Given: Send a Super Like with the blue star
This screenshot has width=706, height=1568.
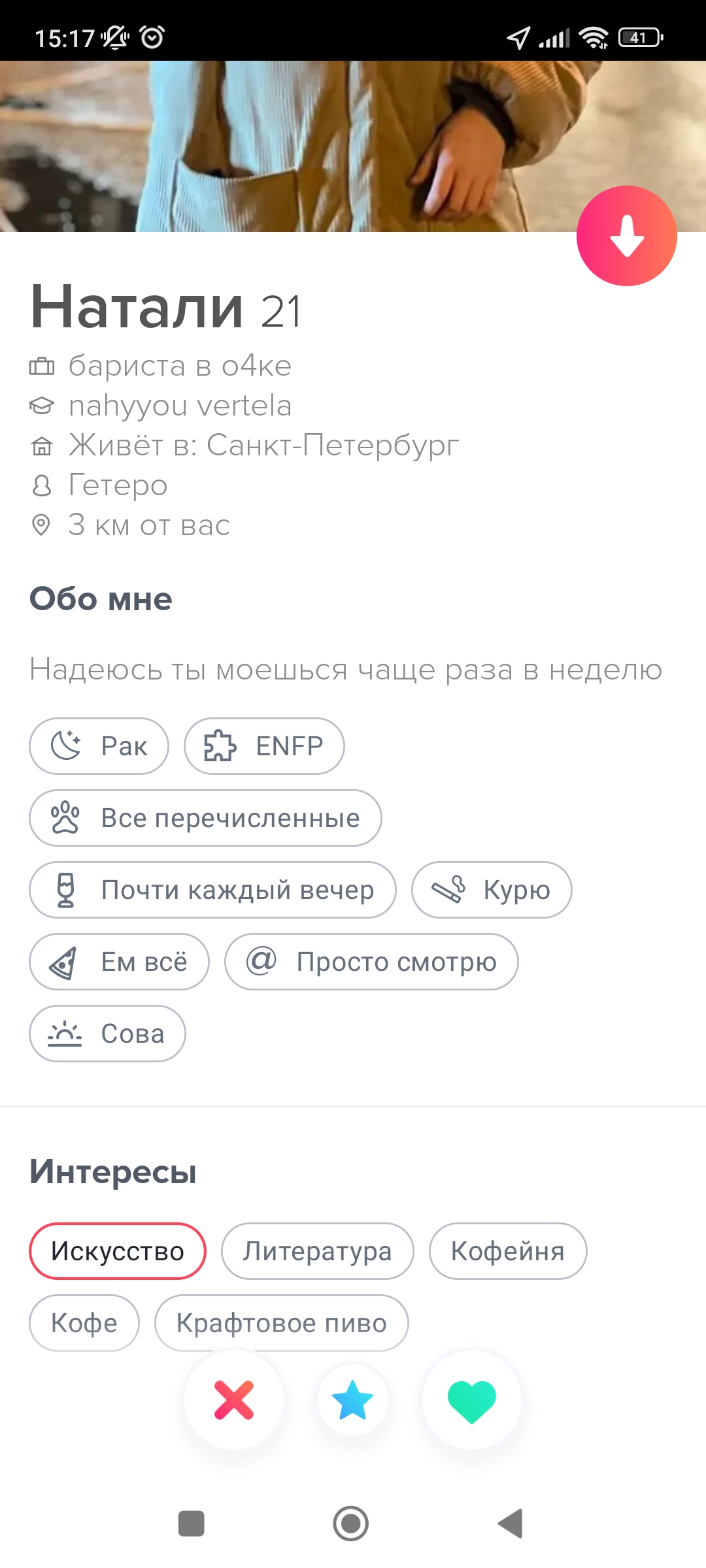Looking at the screenshot, I should click(353, 1400).
